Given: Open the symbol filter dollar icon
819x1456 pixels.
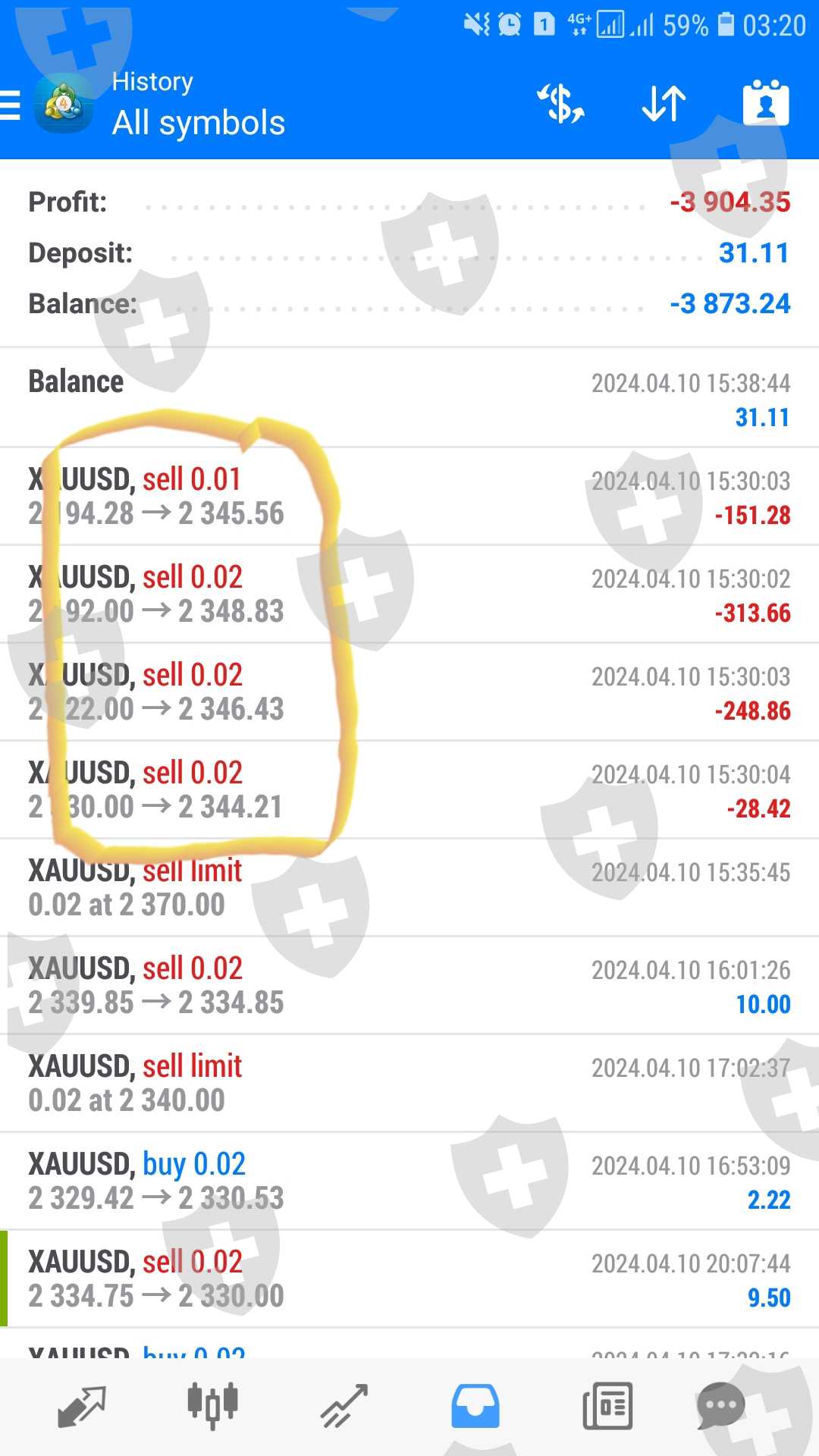Looking at the screenshot, I should tap(561, 104).
